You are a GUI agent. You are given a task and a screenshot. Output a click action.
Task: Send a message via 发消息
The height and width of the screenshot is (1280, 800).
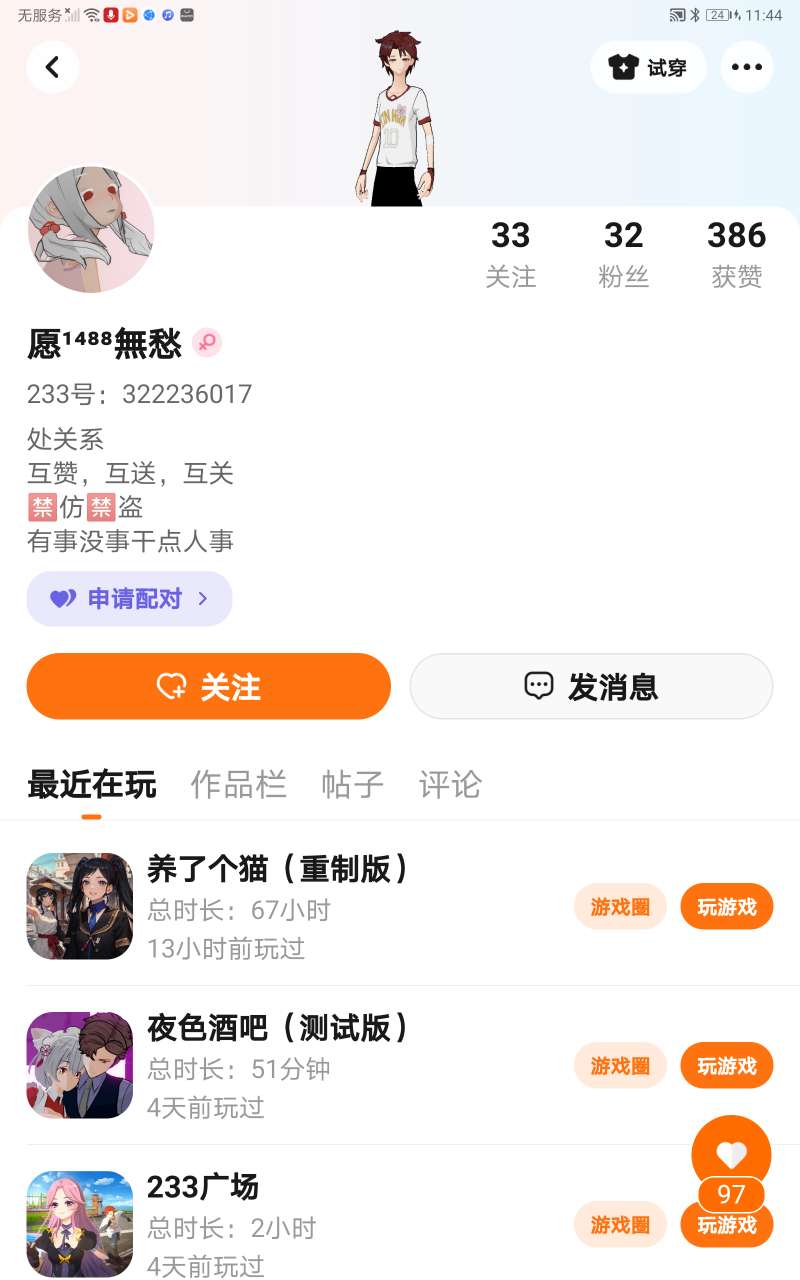pos(591,686)
